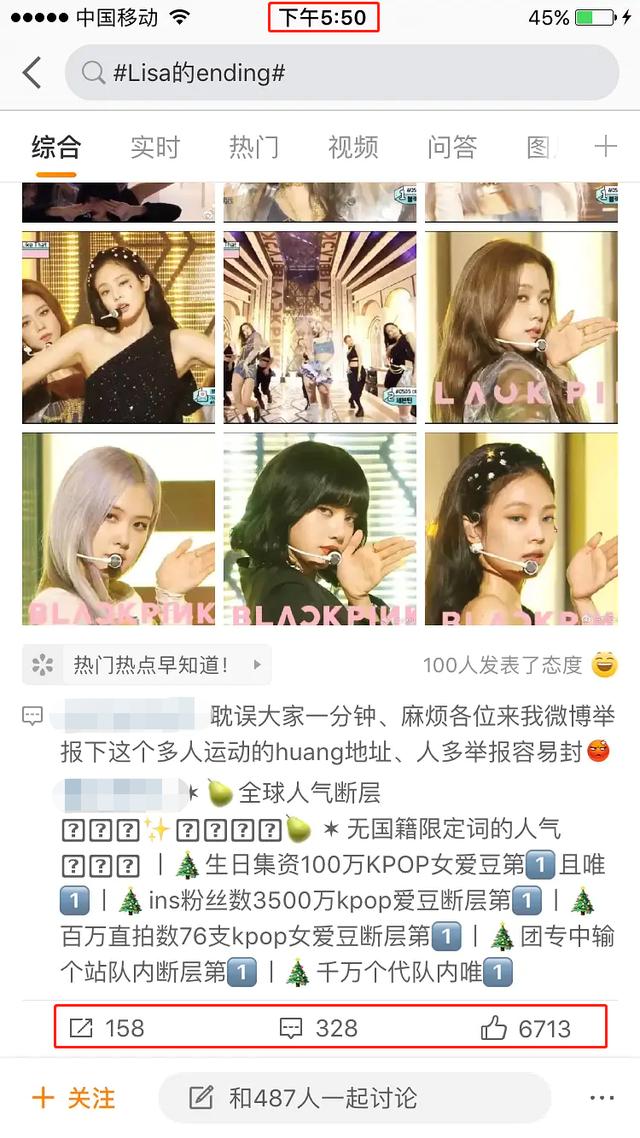Open the group dance stage photo
This screenshot has width=640, height=1138.
320,328
